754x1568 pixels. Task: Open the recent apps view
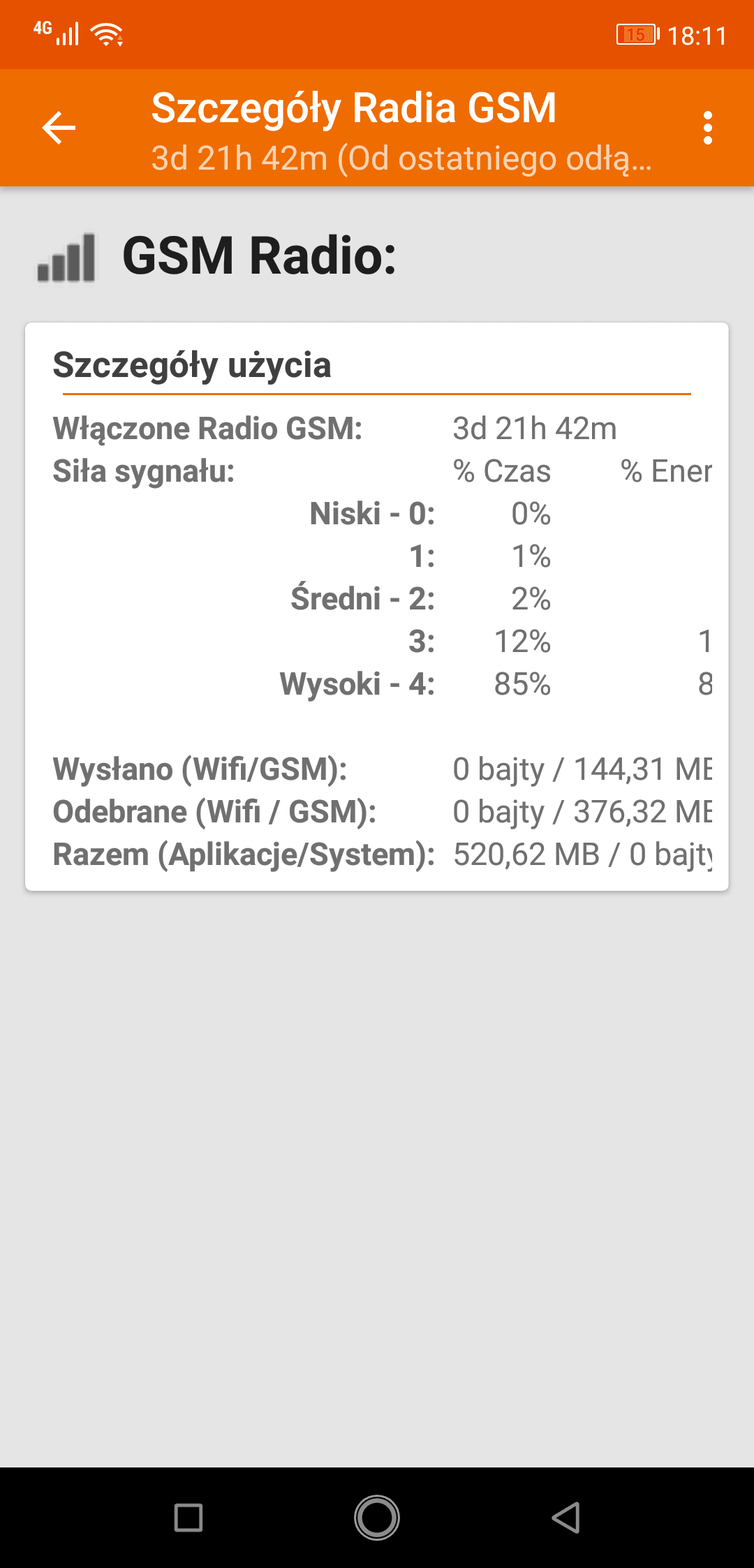[x=188, y=1517]
